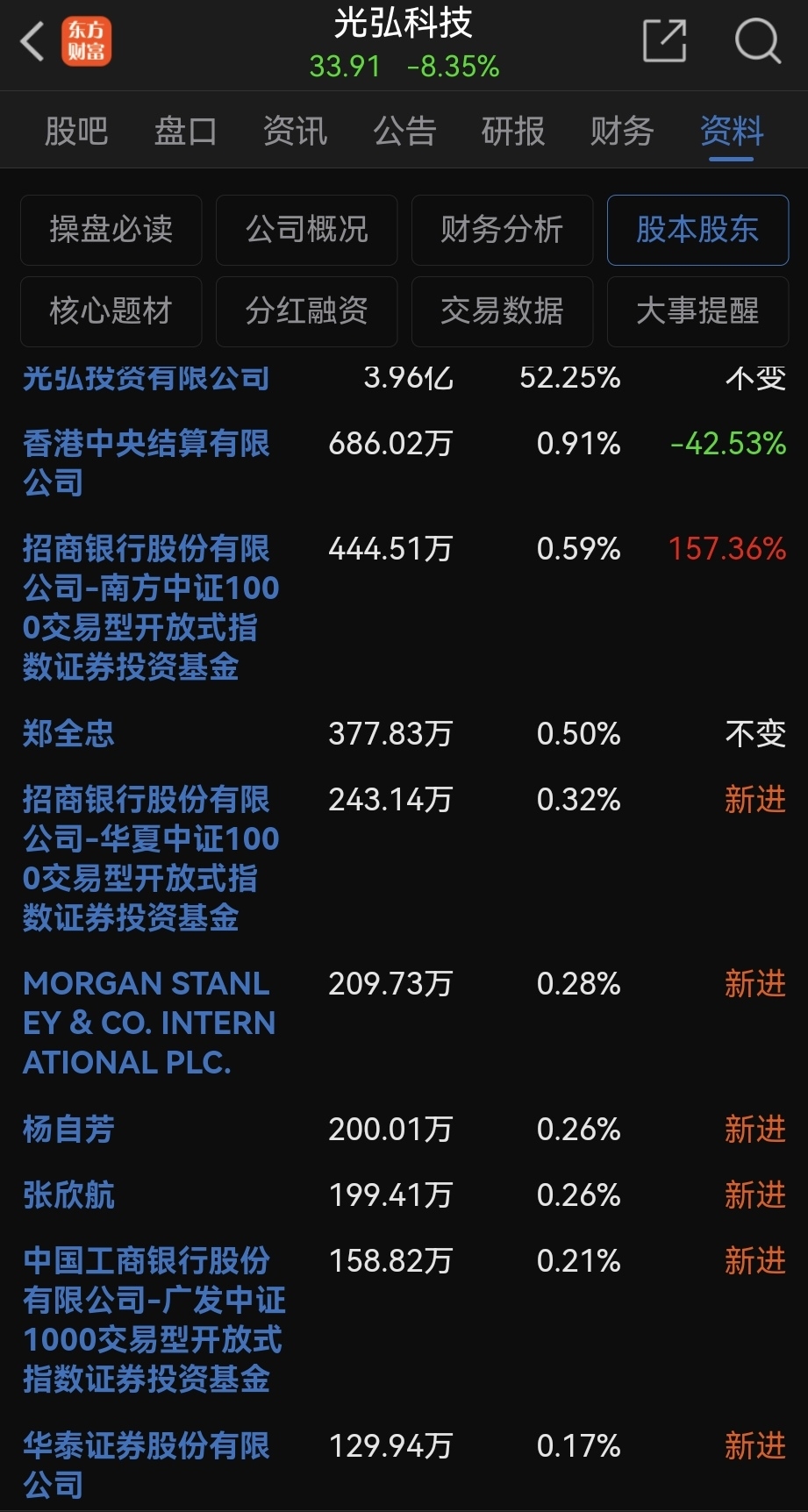808x1512 pixels.
Task: Go back using the back arrow
Action: click(x=33, y=41)
